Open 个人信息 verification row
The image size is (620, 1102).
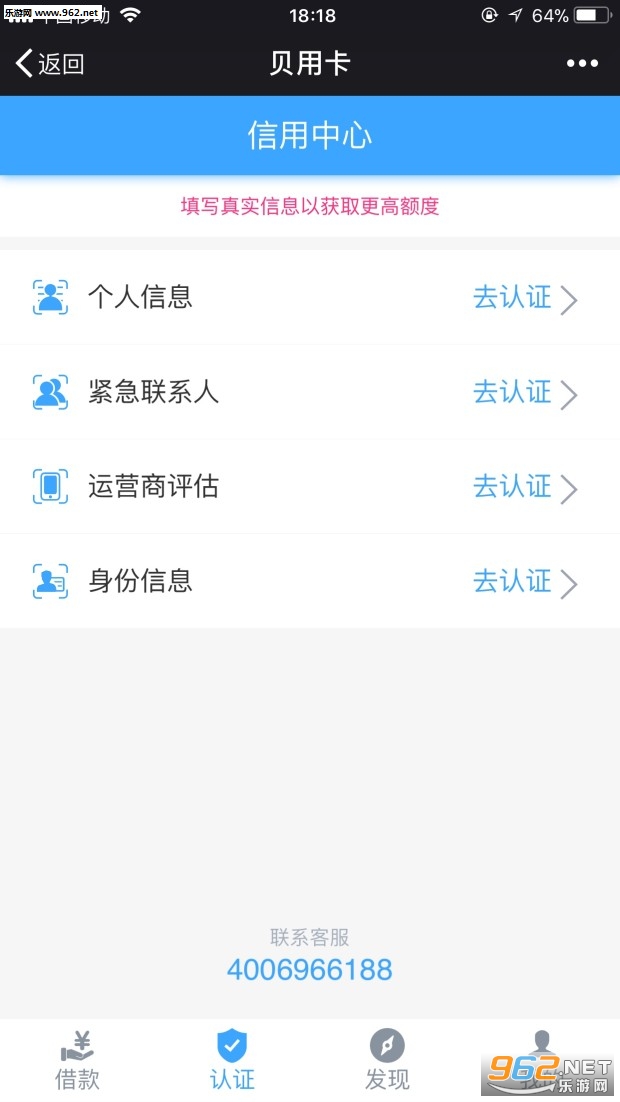[310, 298]
